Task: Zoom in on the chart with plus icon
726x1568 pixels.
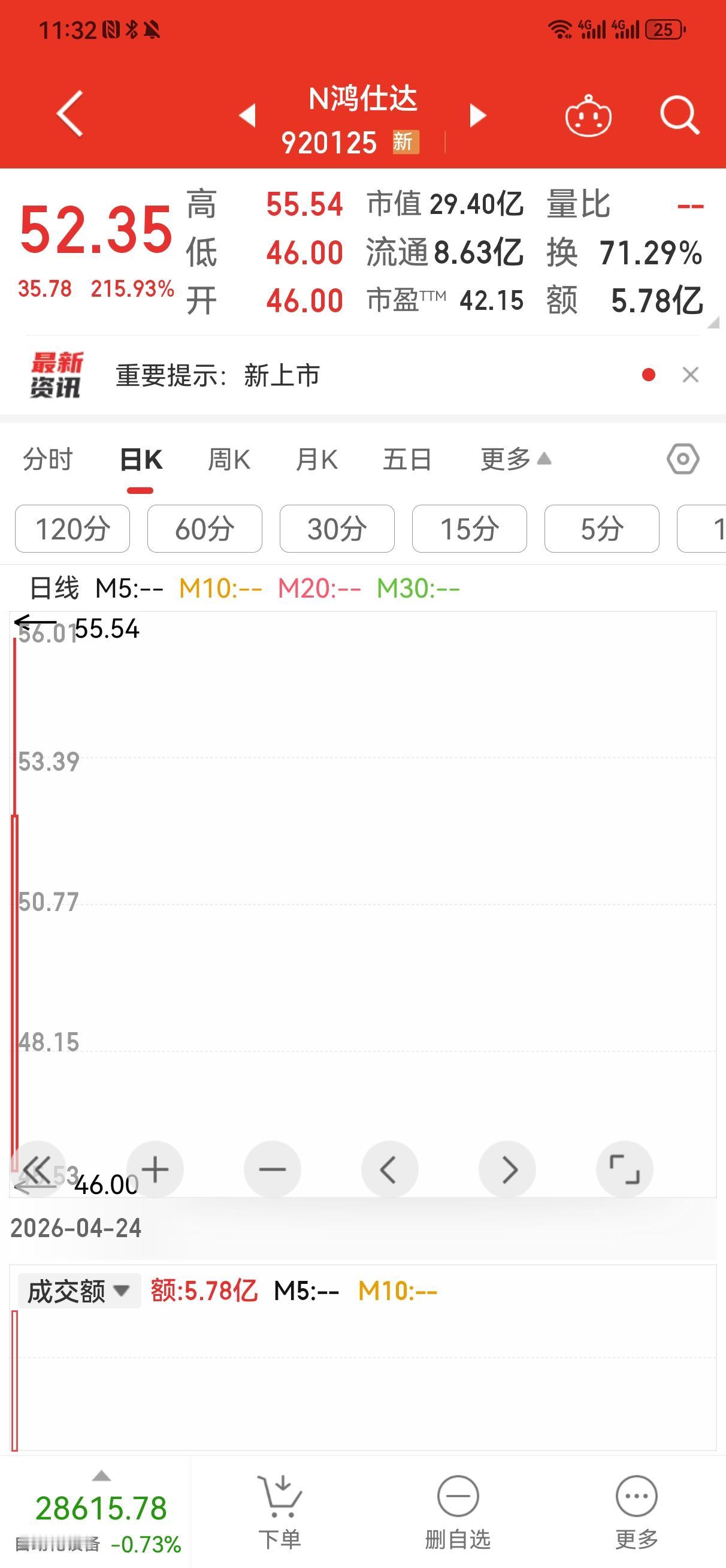Action: click(154, 1169)
